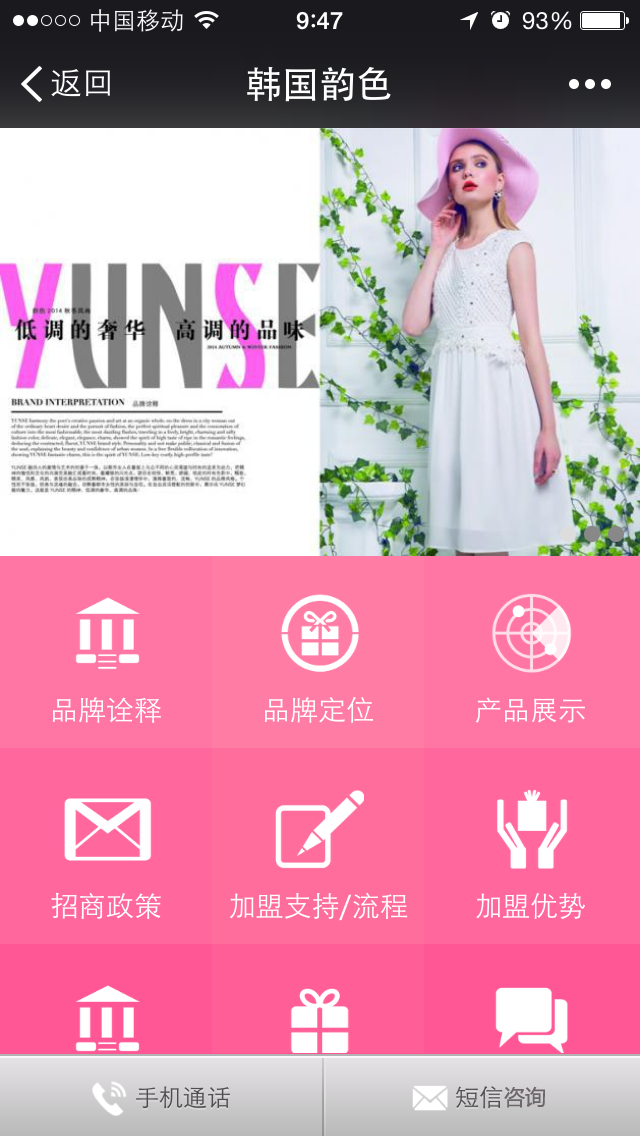Tap 短信咨询 to send SMS

click(481, 1097)
